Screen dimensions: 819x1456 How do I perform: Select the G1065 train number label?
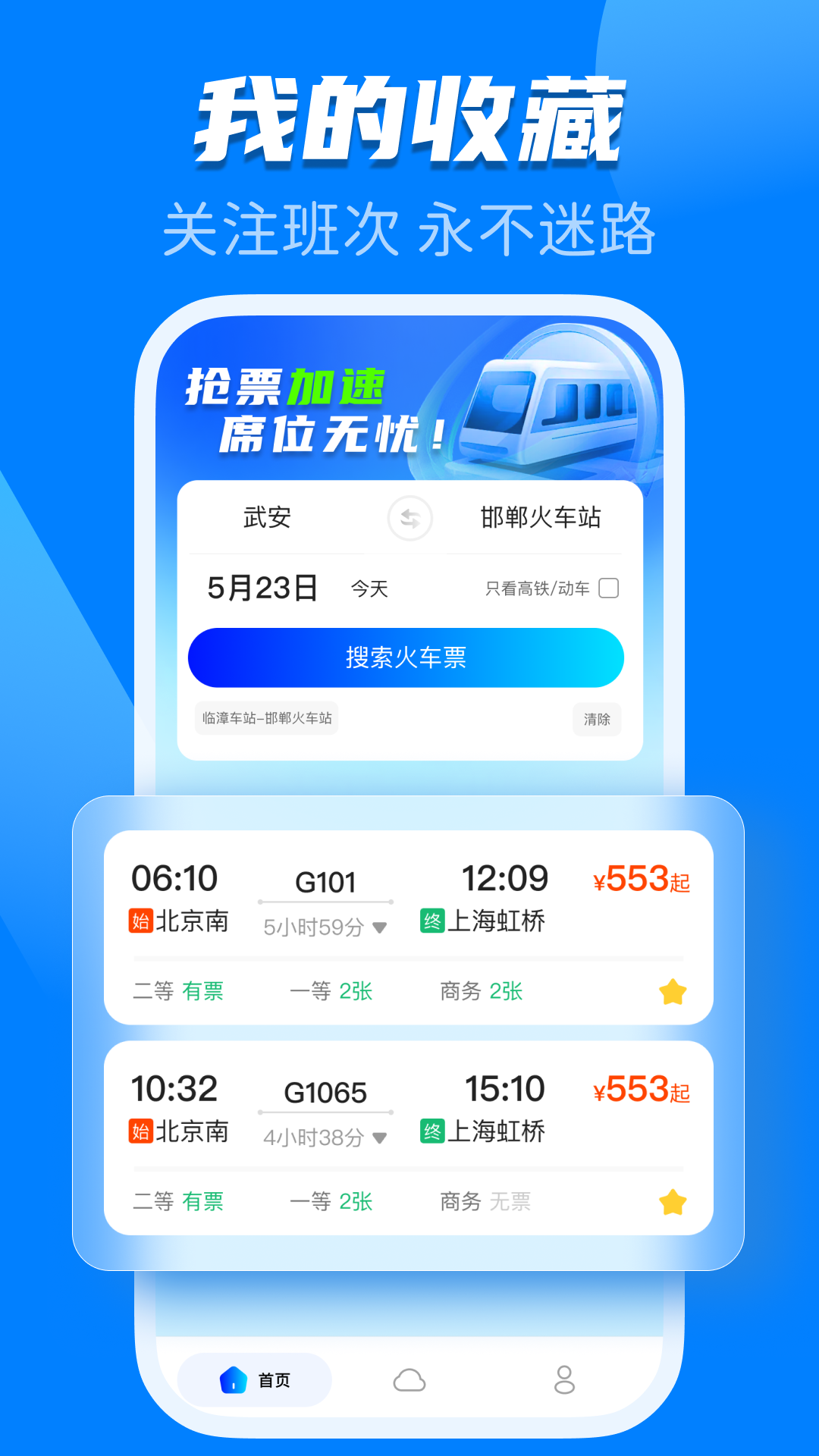coord(325,1092)
